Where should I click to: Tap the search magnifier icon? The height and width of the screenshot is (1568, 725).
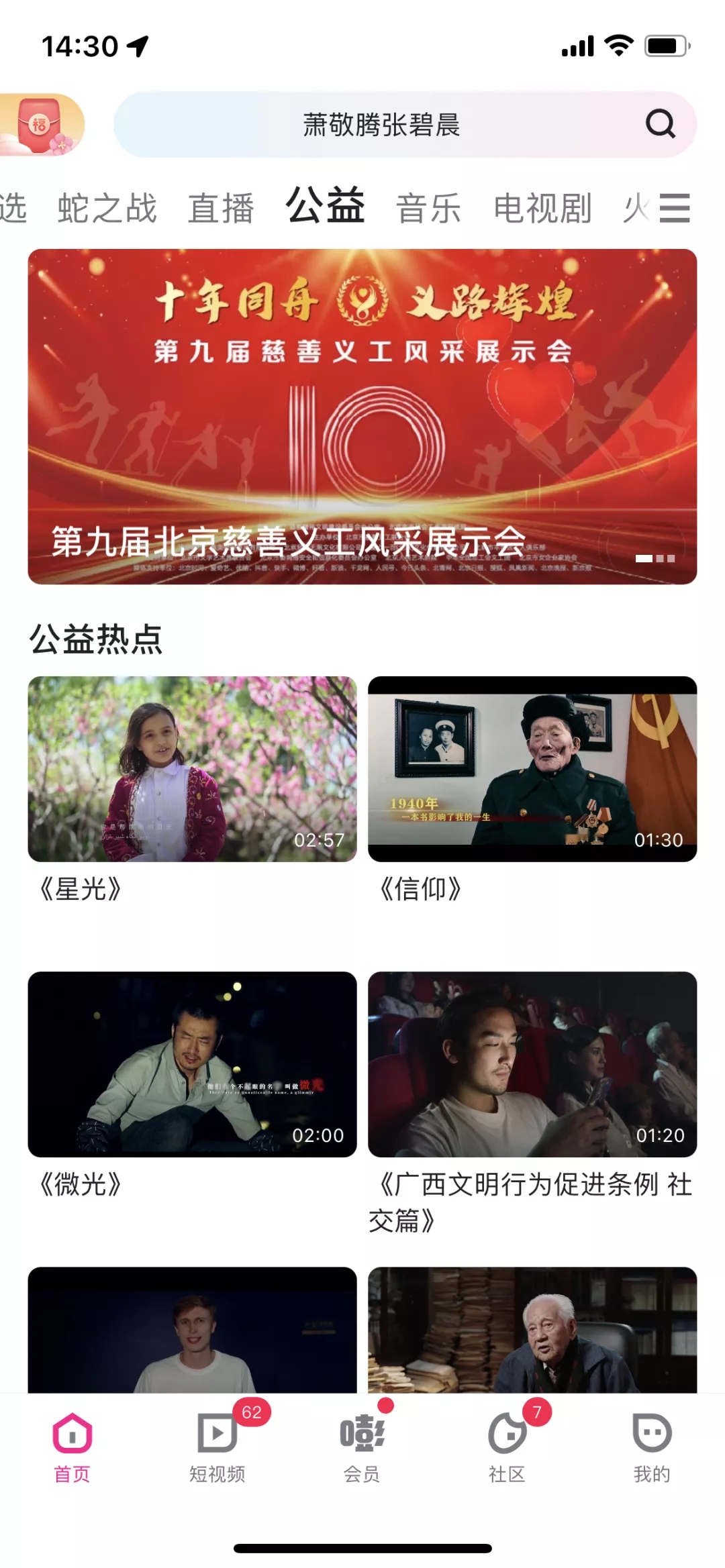tap(660, 124)
